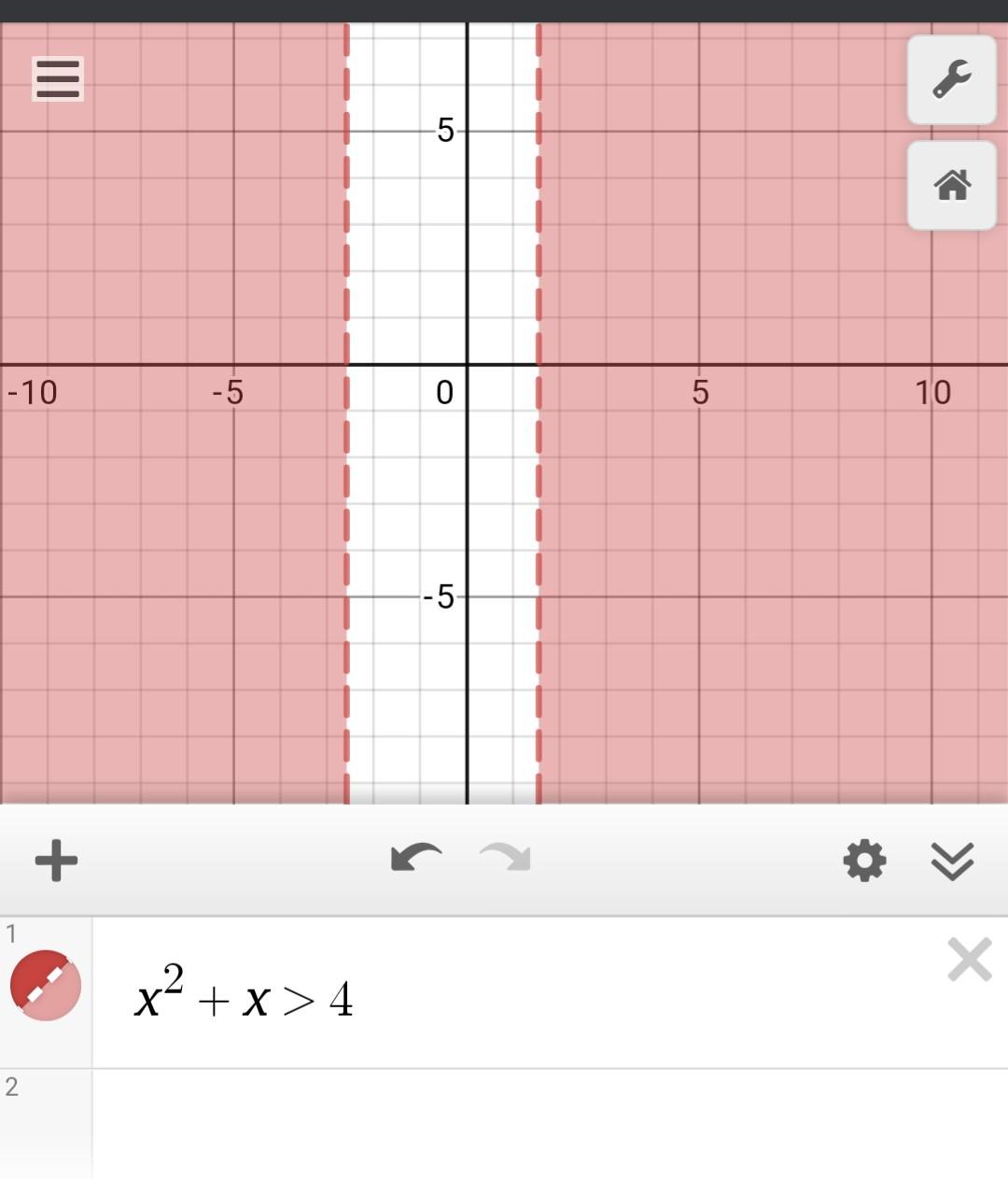Screen dimensions: 1008x1179
Task: Reset graph to default home view
Action: click(x=951, y=185)
